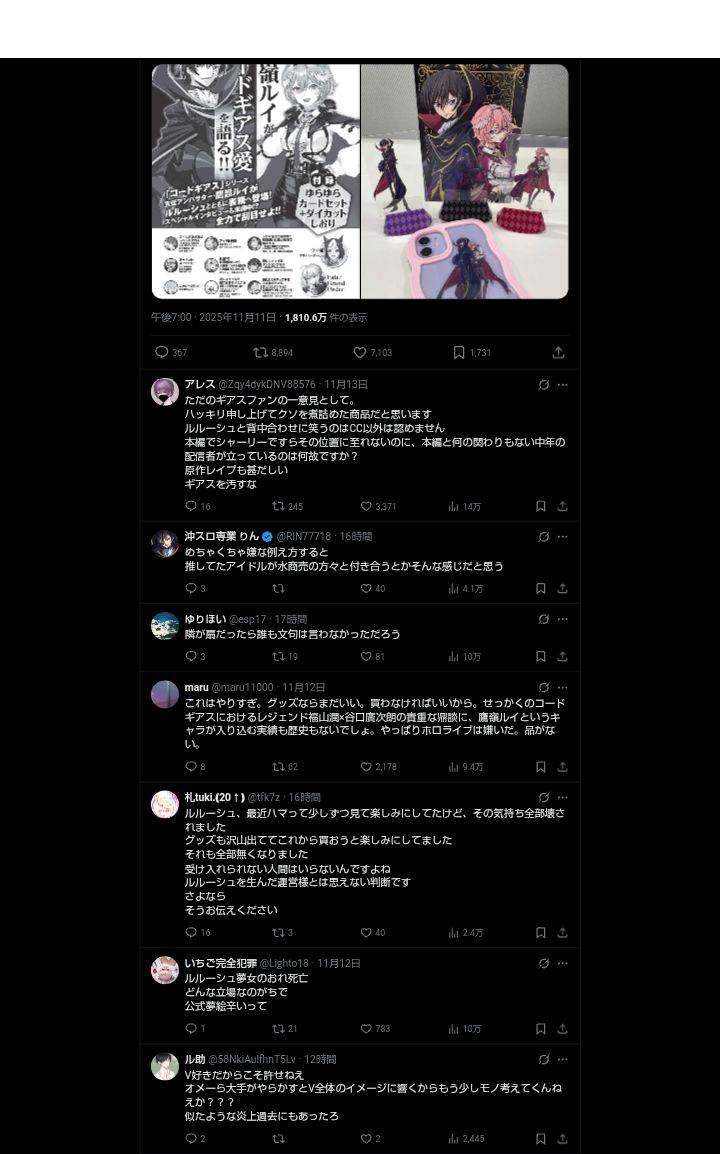
Task: Repost the main post with 8,894 reposts
Action: pyautogui.click(x=261, y=352)
